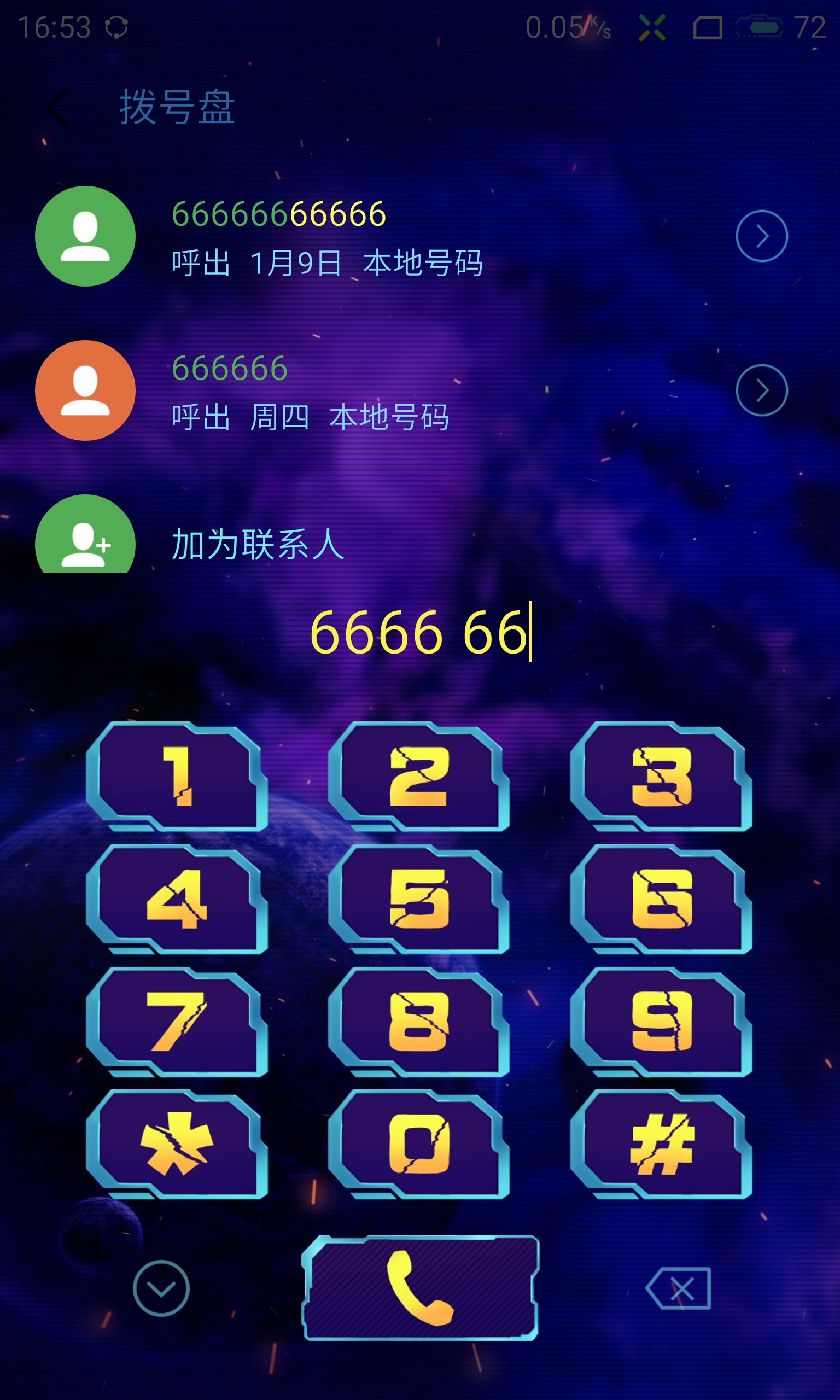This screenshot has width=840, height=1400.
Task: Dial digit 7 on the keypad
Action: [177, 1022]
